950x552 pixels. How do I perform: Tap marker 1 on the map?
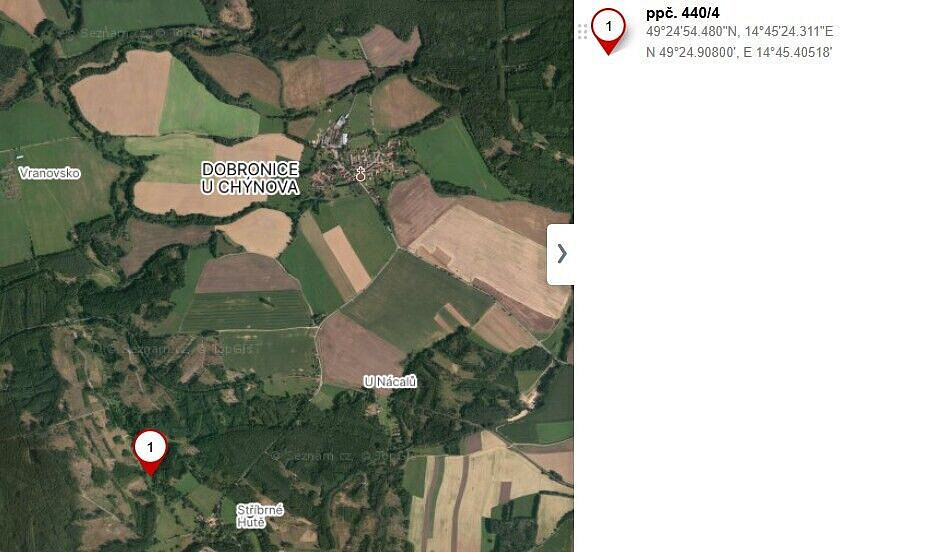point(150,449)
